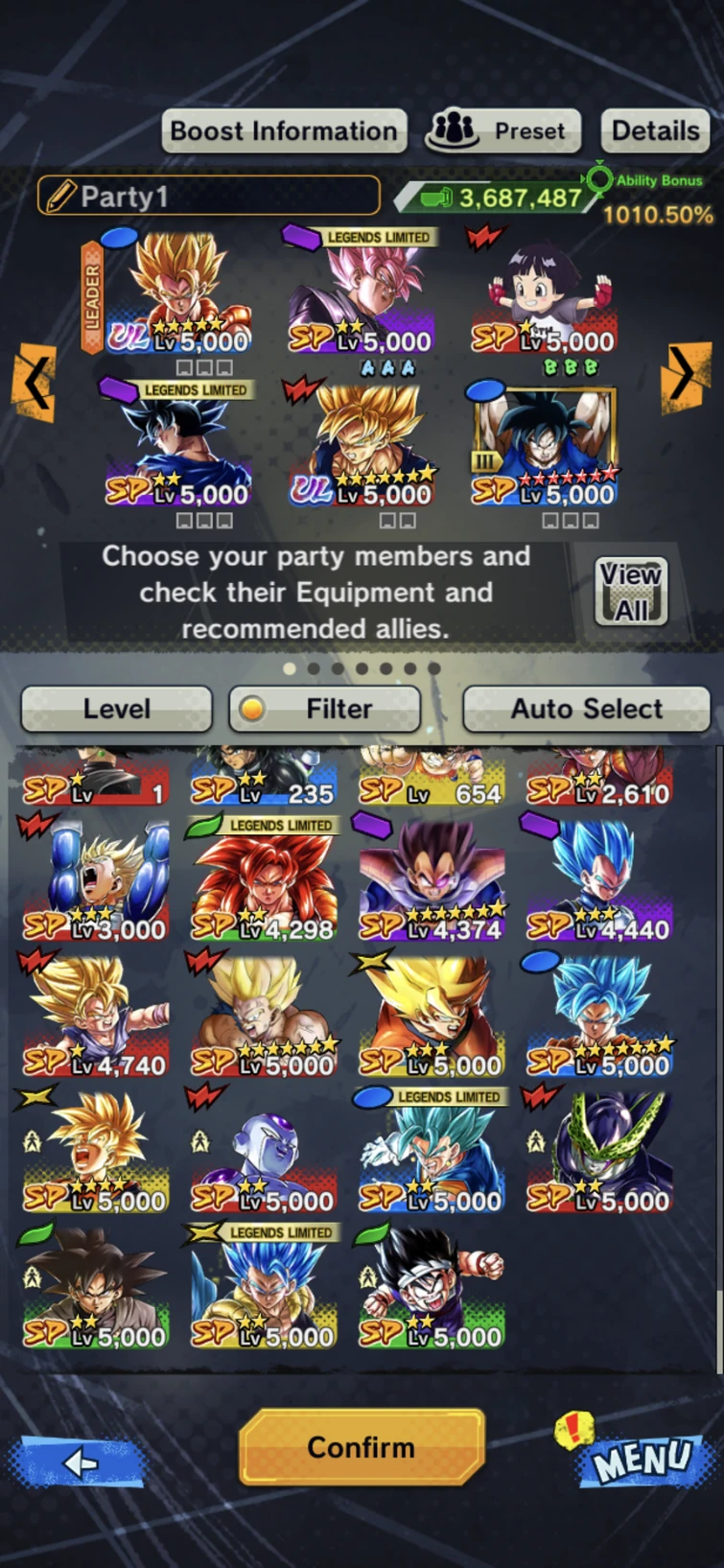Image resolution: width=724 pixels, height=1568 pixels.
Task: Open the Preset screen
Action: [x=502, y=130]
